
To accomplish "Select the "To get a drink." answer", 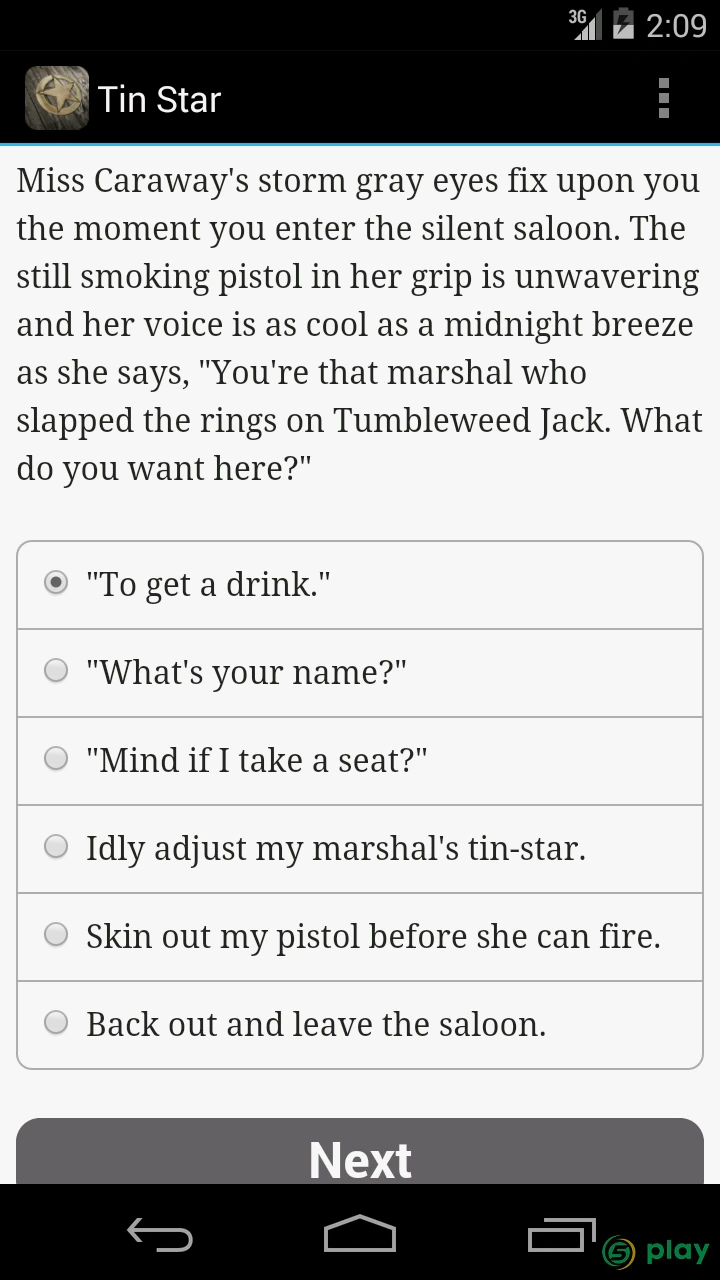I will 360,585.
